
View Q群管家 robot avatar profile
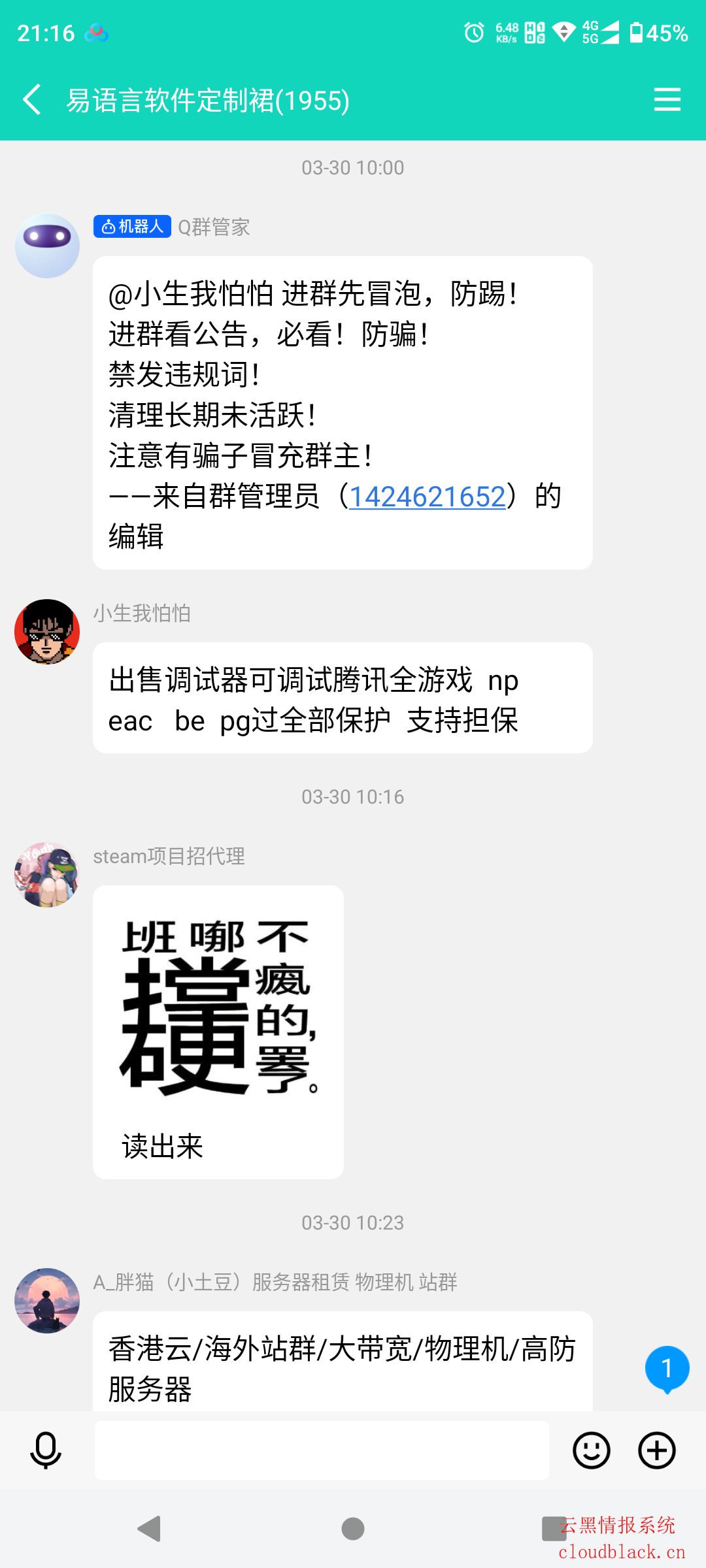click(47, 246)
